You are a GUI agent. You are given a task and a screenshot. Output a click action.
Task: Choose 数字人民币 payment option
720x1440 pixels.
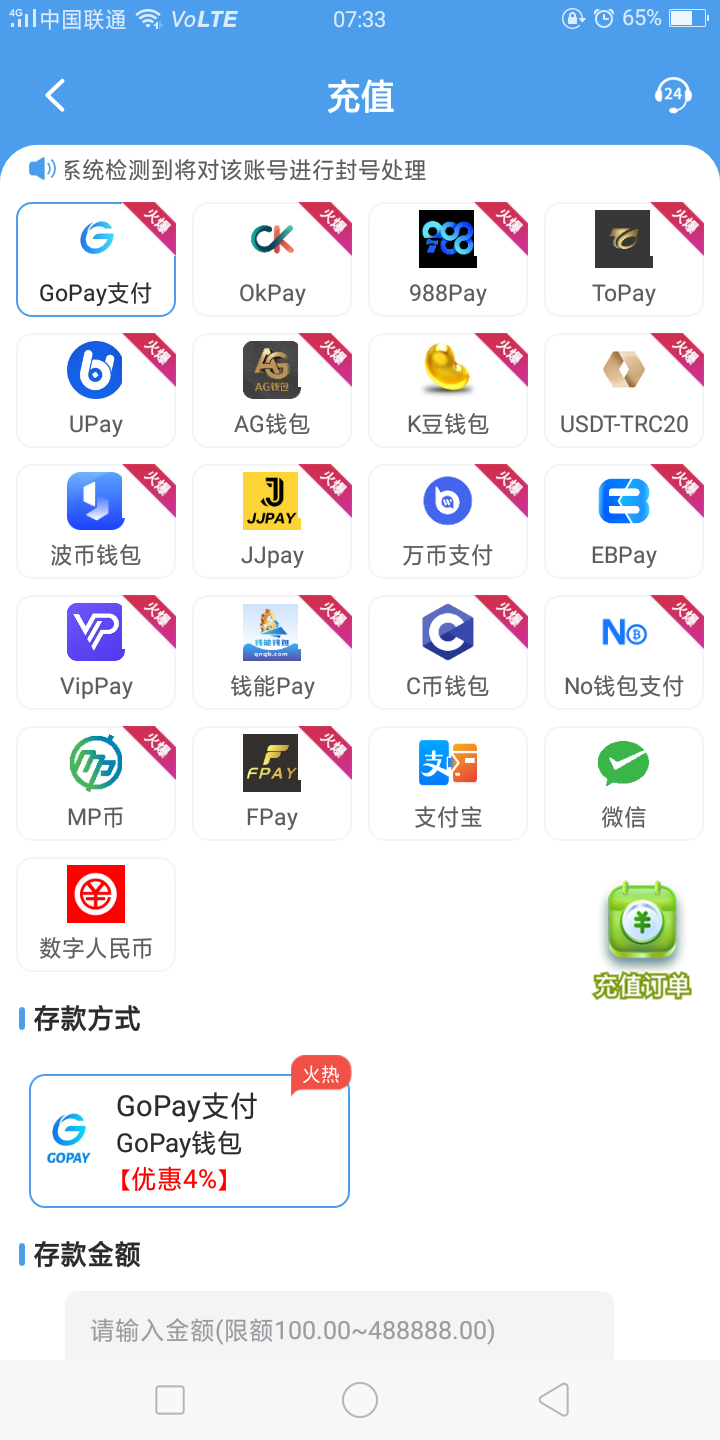[96, 914]
